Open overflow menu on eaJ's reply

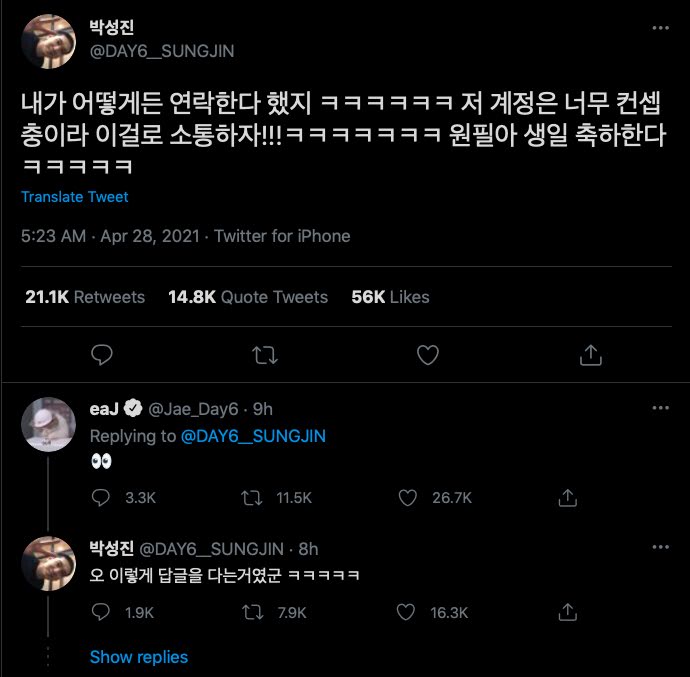660,408
